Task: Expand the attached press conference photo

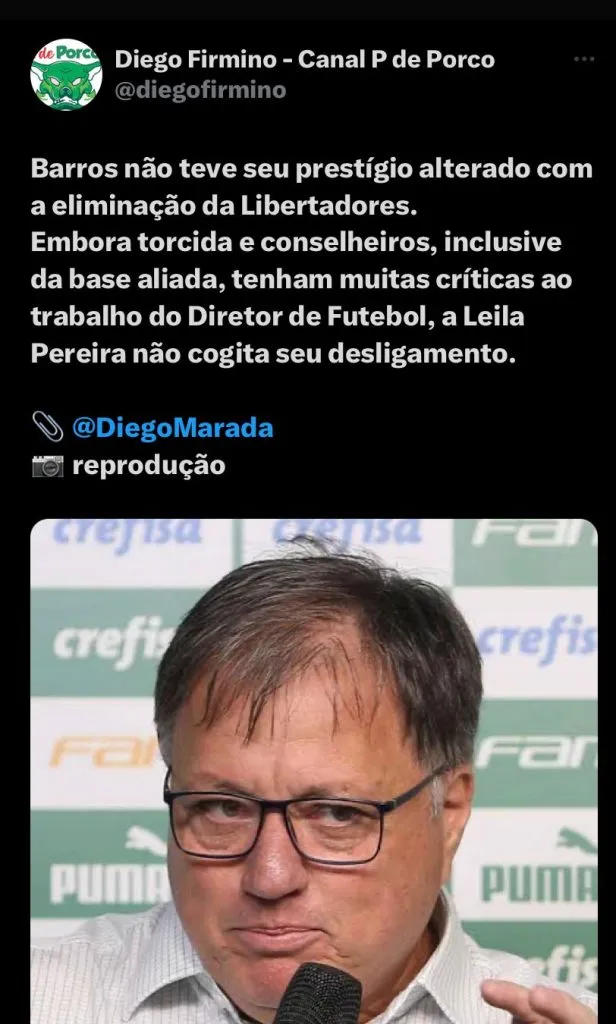Action: point(313,770)
